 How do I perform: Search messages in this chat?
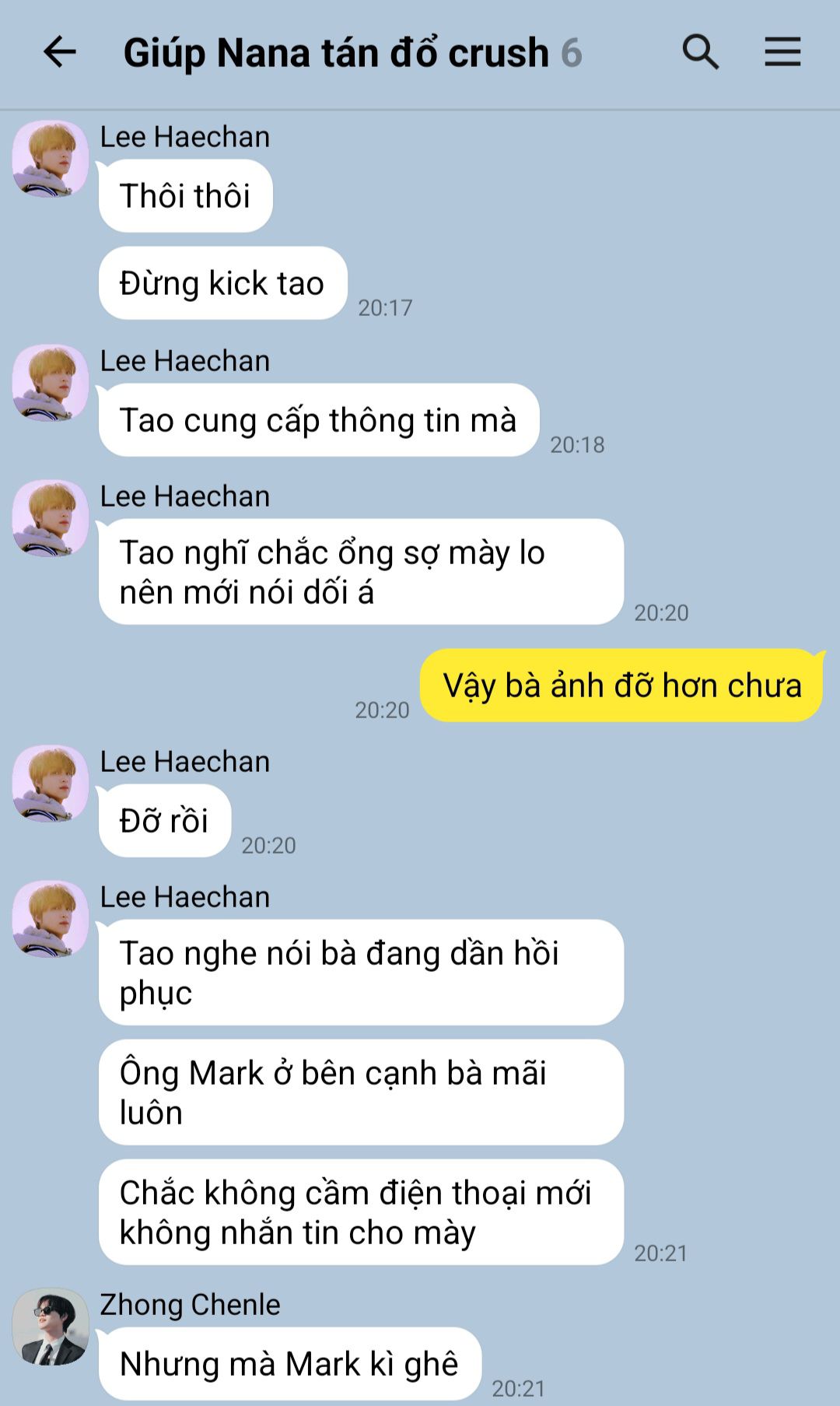700,53
